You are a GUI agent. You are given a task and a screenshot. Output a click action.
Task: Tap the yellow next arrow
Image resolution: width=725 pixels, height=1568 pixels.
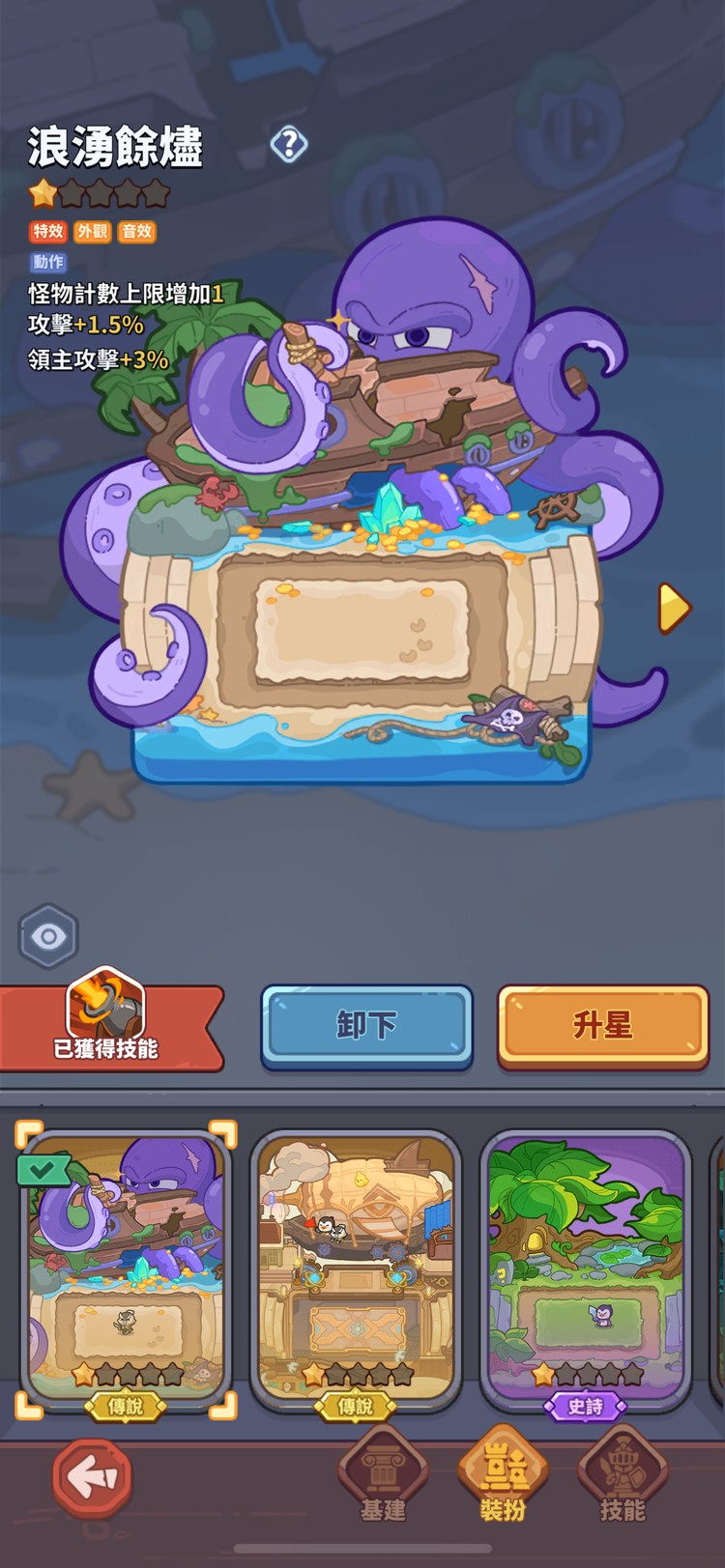click(674, 608)
